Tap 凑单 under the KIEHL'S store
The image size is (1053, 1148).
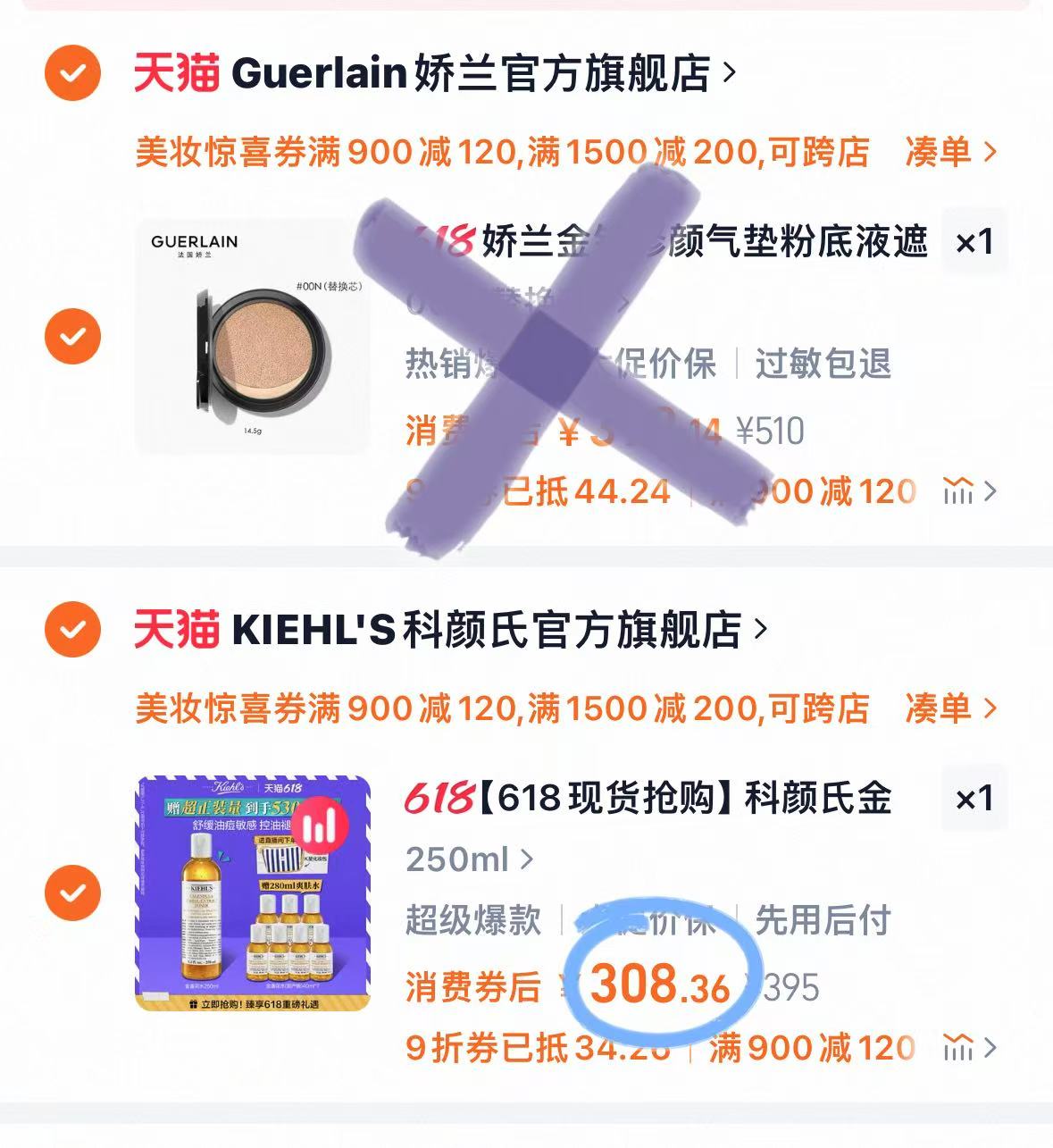click(x=949, y=708)
